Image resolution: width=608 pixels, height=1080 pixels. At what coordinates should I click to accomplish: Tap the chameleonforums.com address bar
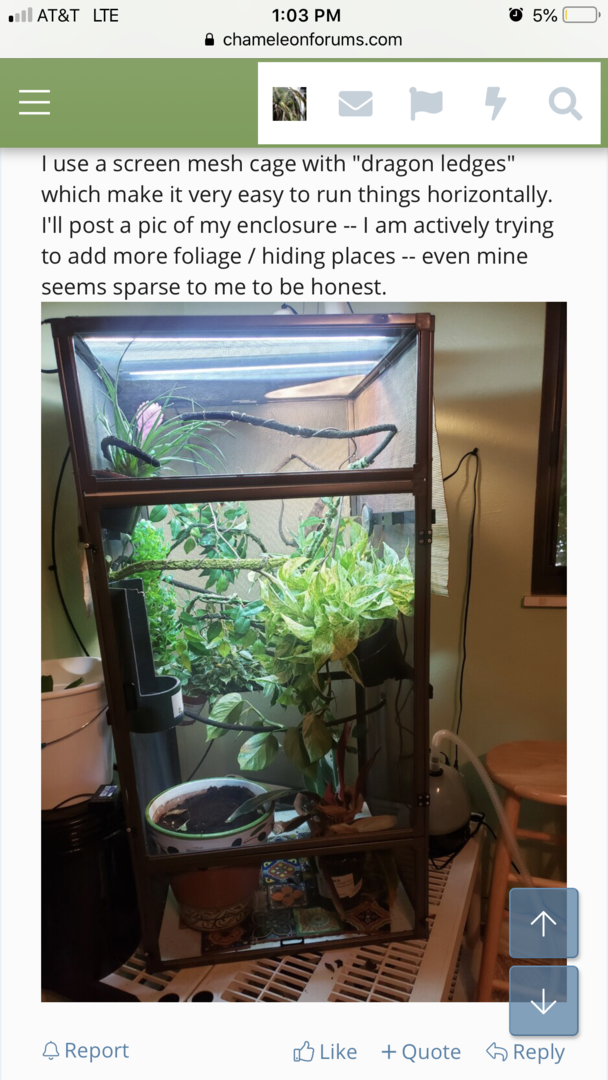(x=303, y=40)
